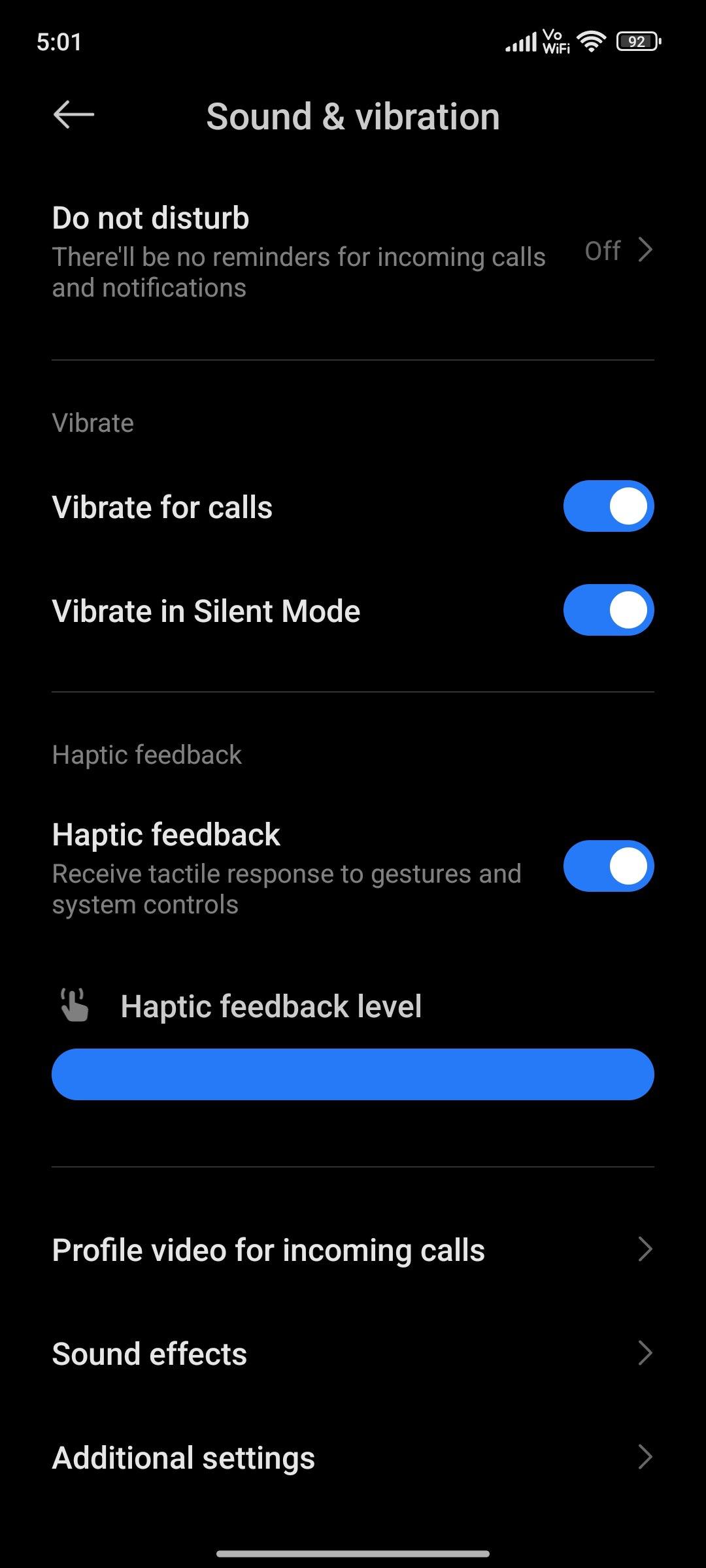Open Additional settings

(353, 1458)
